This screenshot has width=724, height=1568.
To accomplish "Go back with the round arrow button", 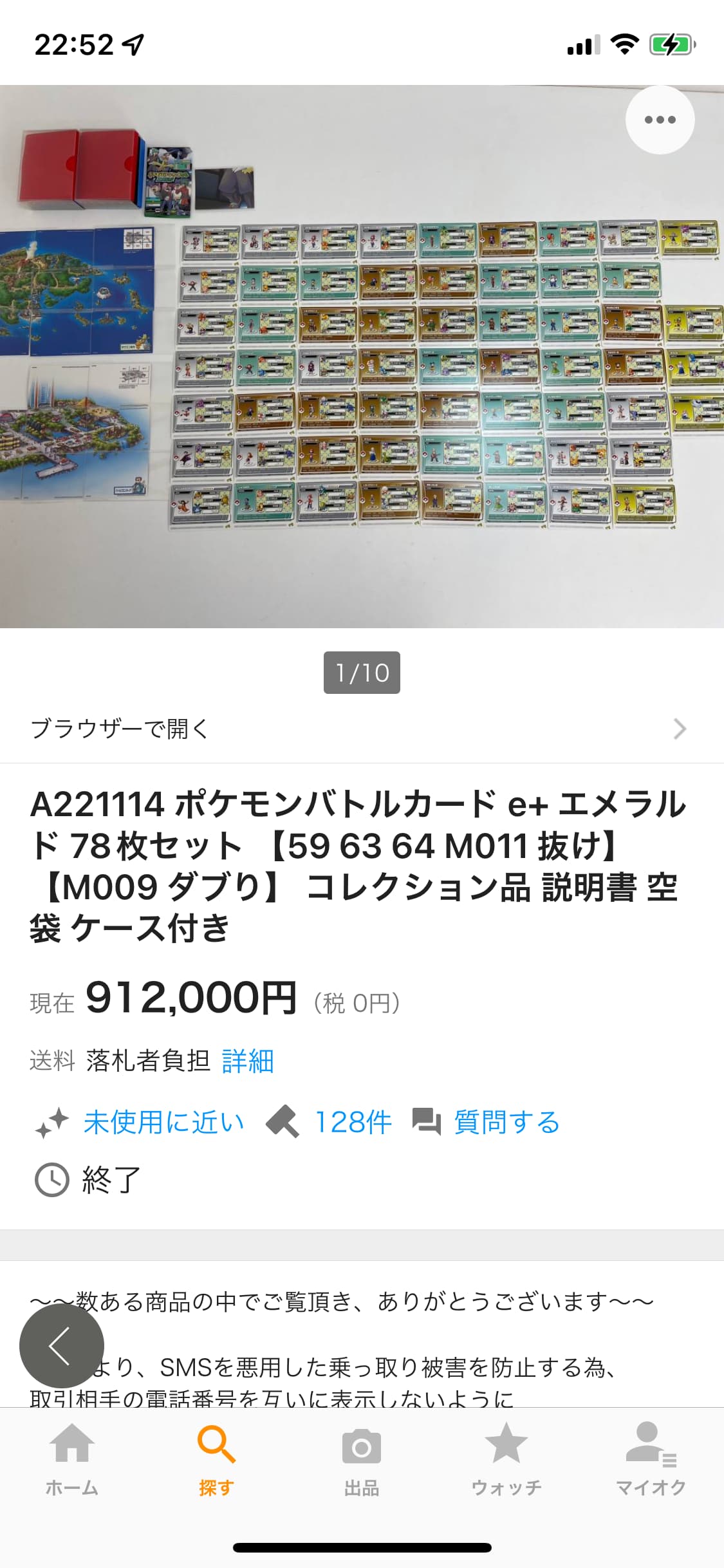I will coord(62,1346).
